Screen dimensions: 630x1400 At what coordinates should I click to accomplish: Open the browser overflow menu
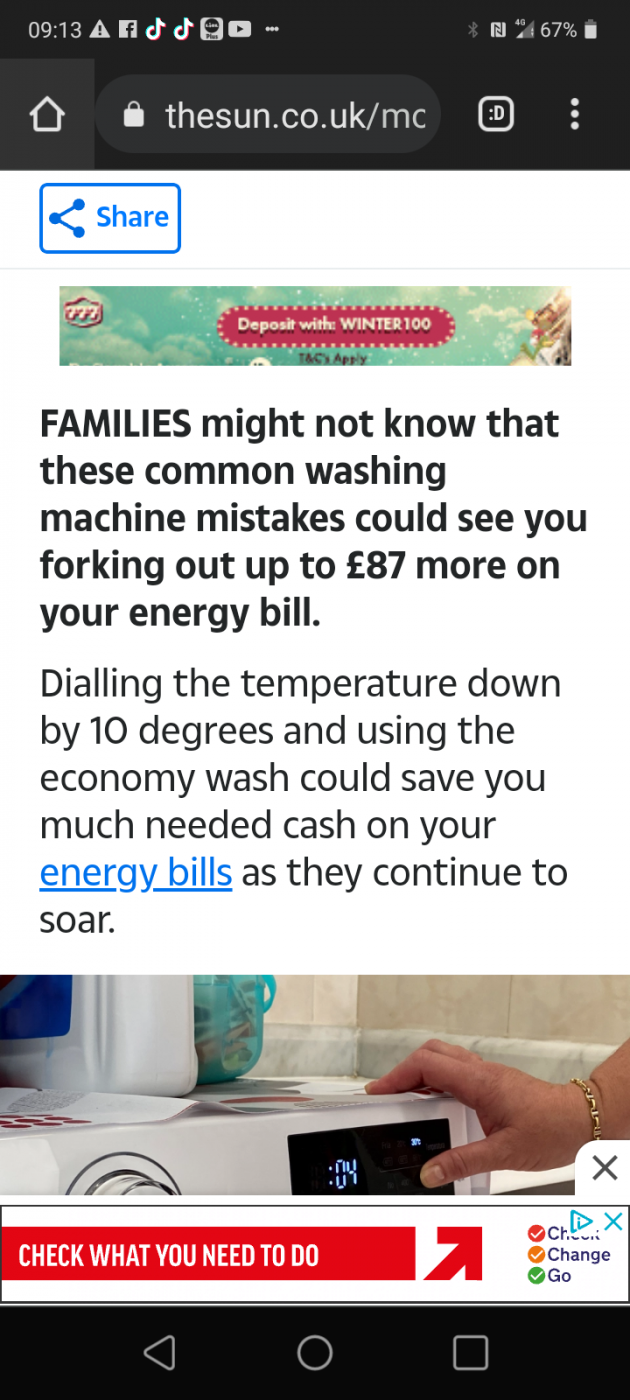(574, 116)
